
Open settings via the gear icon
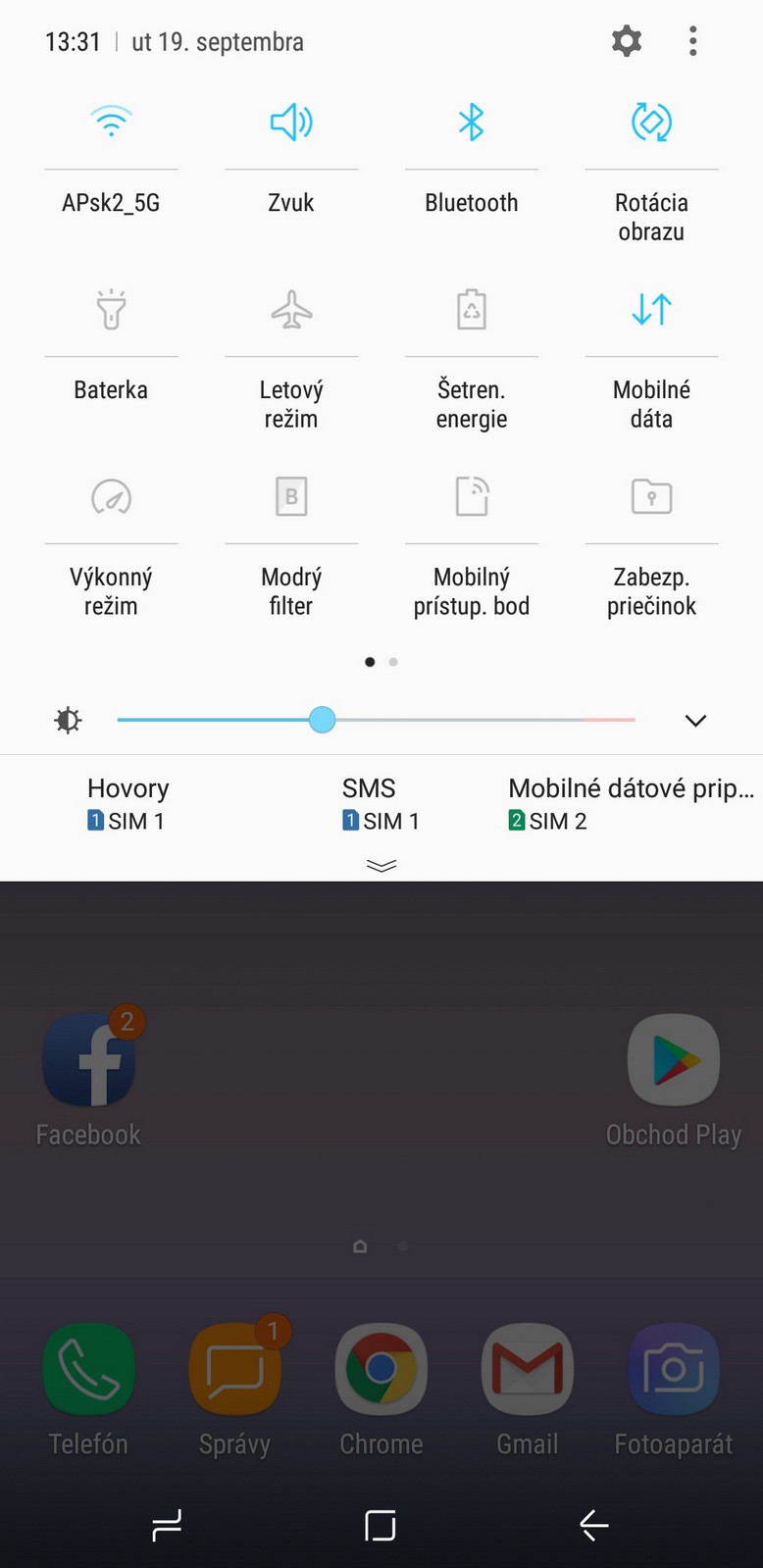click(x=626, y=41)
